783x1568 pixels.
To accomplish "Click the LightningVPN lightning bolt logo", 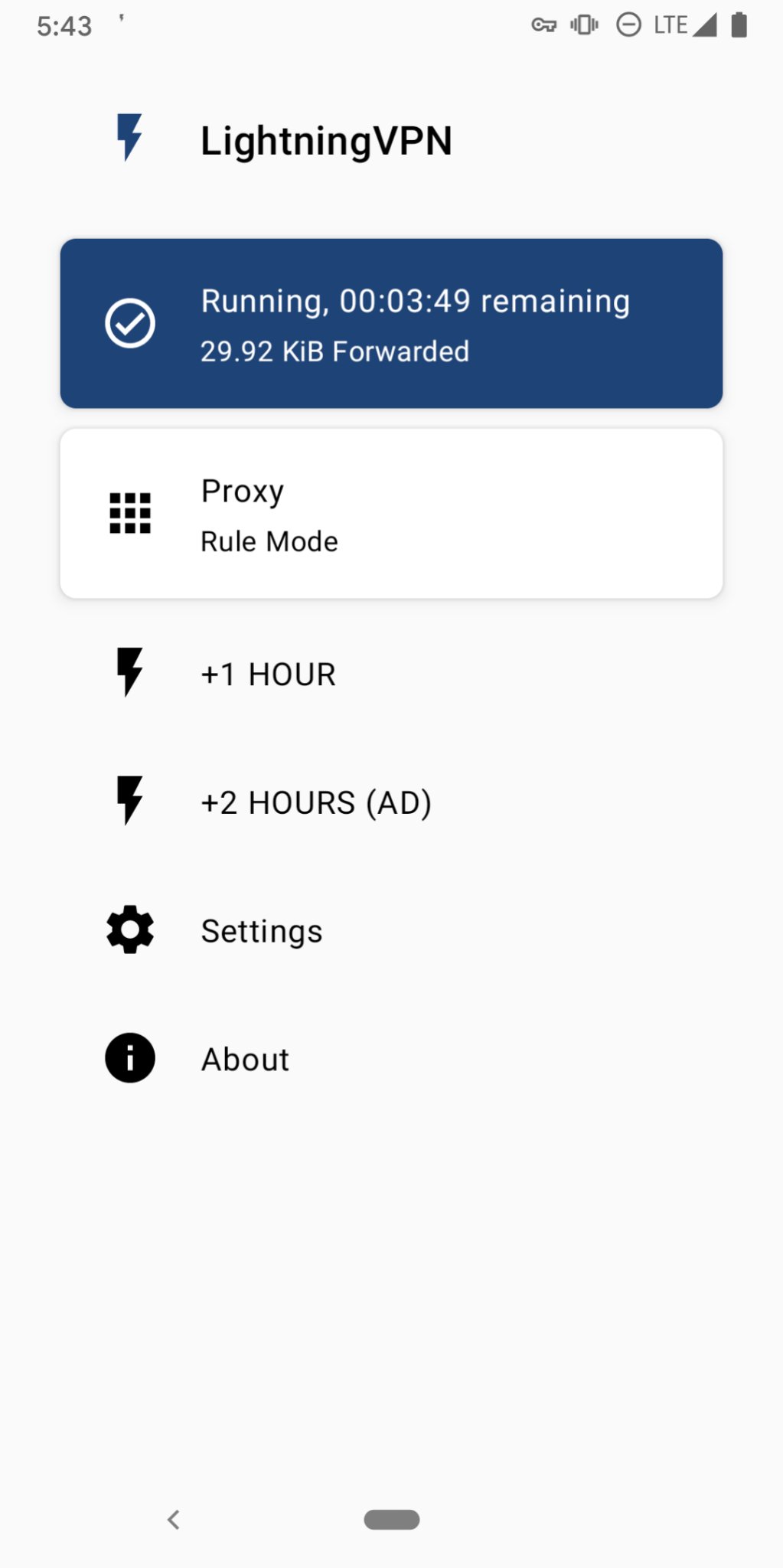I will pyautogui.click(x=129, y=139).
